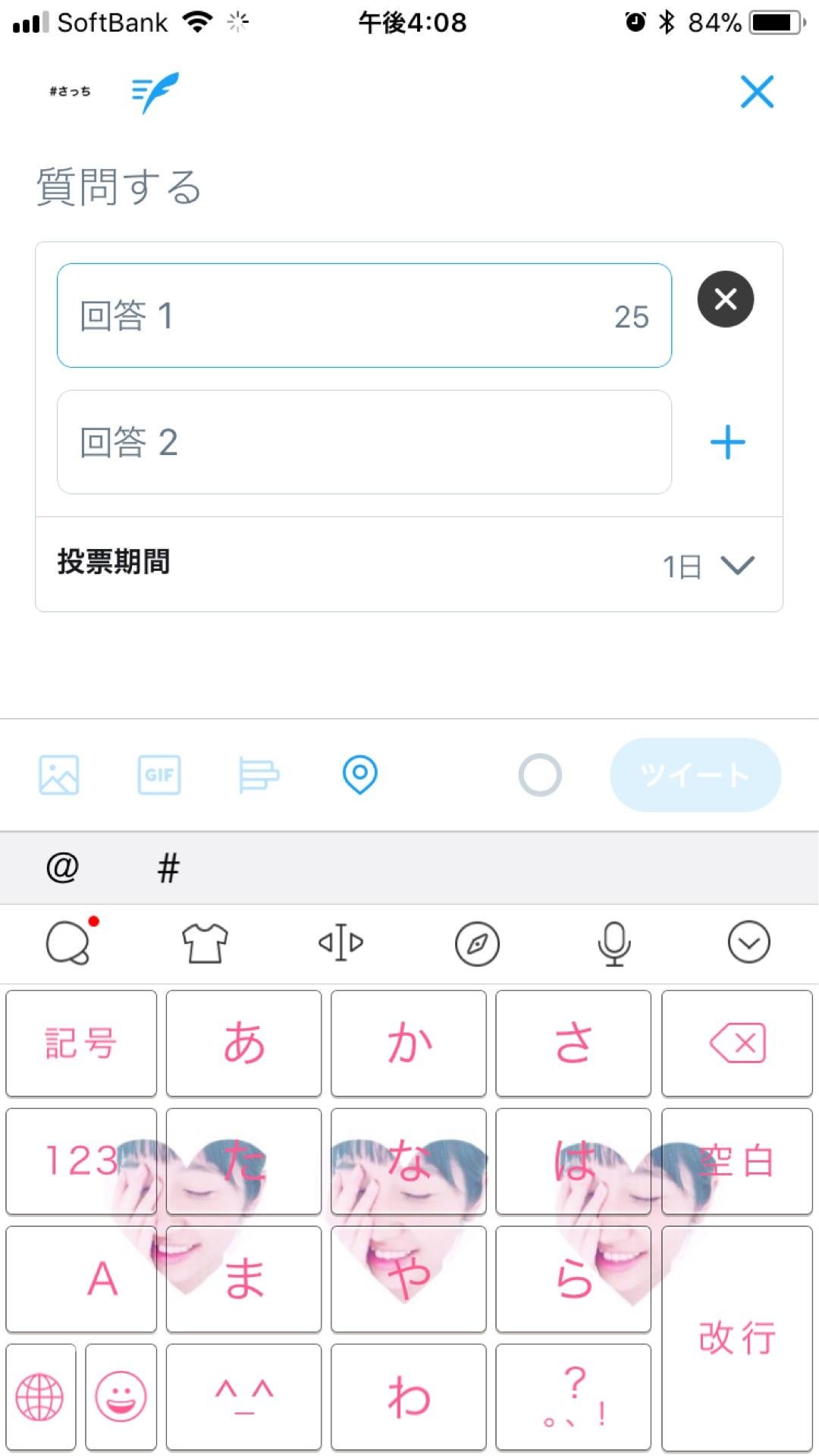The height and width of the screenshot is (1456, 819).
Task: Add another poll option with the plus button
Action: (x=726, y=441)
